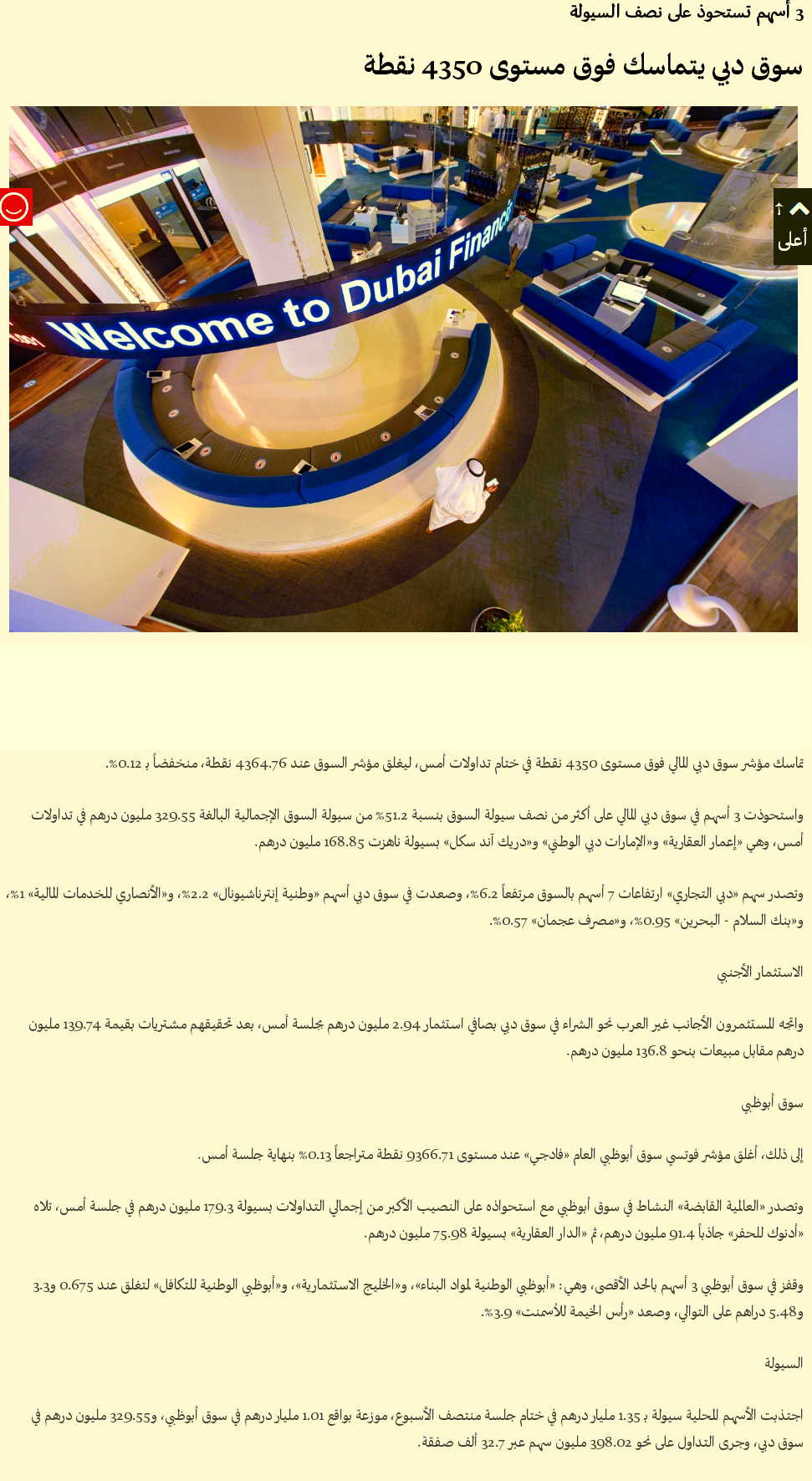Screen dimensions: 812x1481
Task: Open the Dubai Financial Market article image
Action: click(x=403, y=369)
